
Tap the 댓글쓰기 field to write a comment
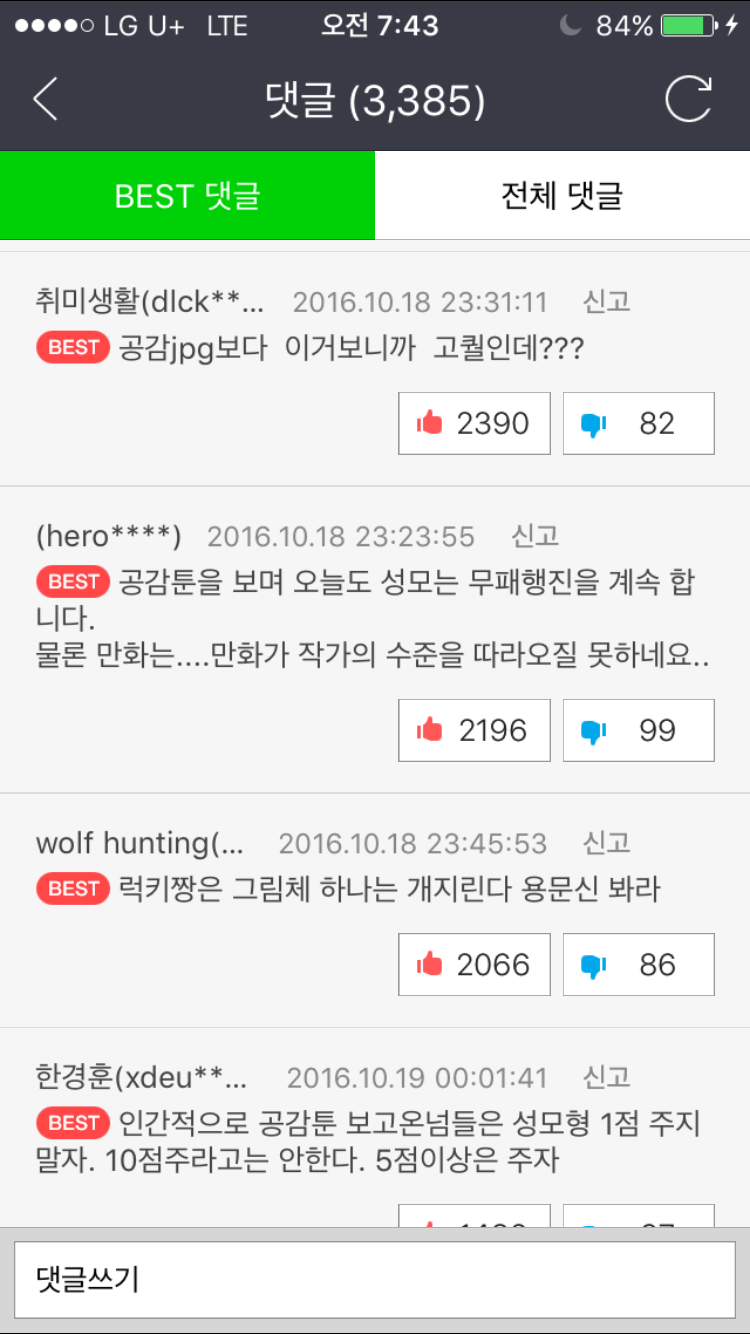click(x=375, y=1280)
